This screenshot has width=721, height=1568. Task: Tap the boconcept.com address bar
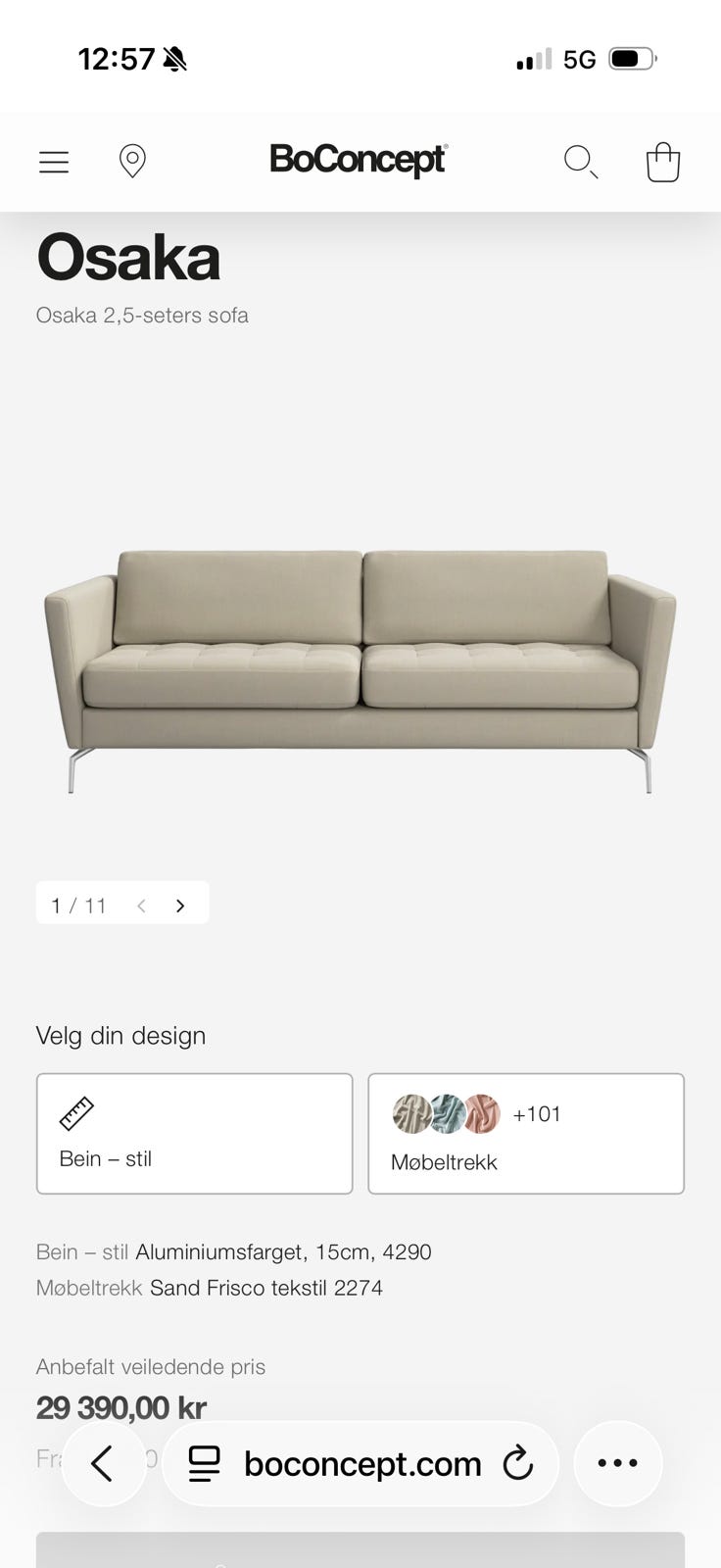pyautogui.click(x=360, y=1463)
